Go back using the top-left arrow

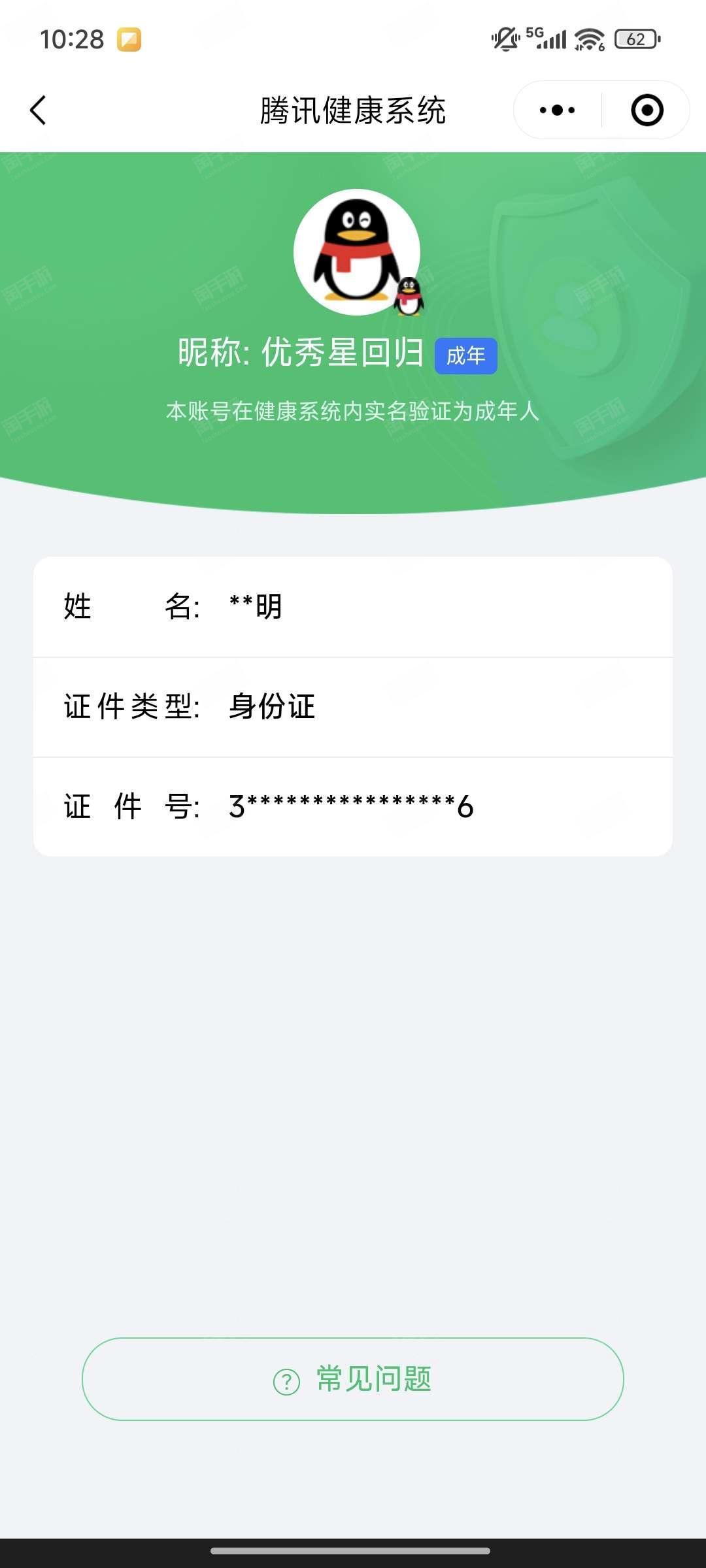tap(38, 110)
